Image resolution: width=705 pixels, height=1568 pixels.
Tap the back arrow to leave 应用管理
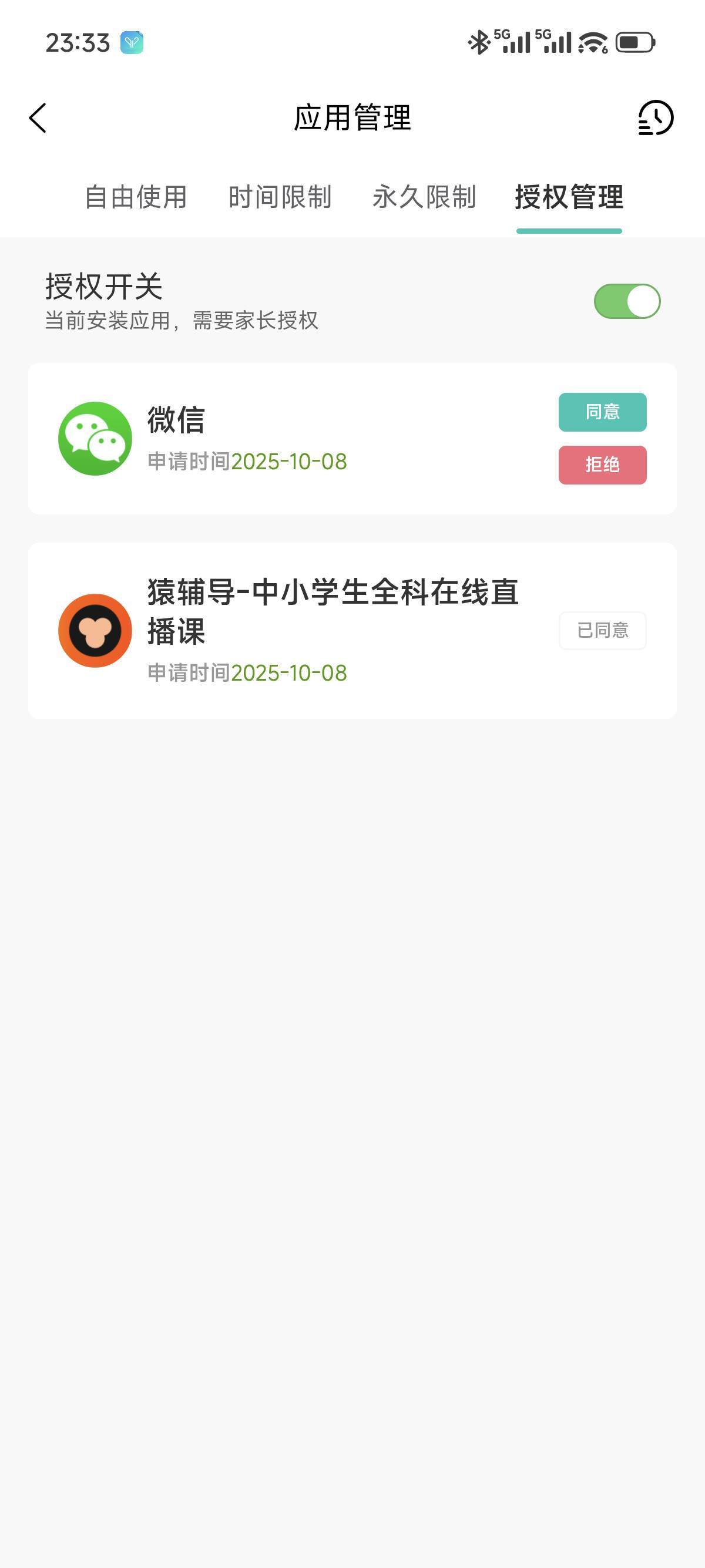[38, 119]
